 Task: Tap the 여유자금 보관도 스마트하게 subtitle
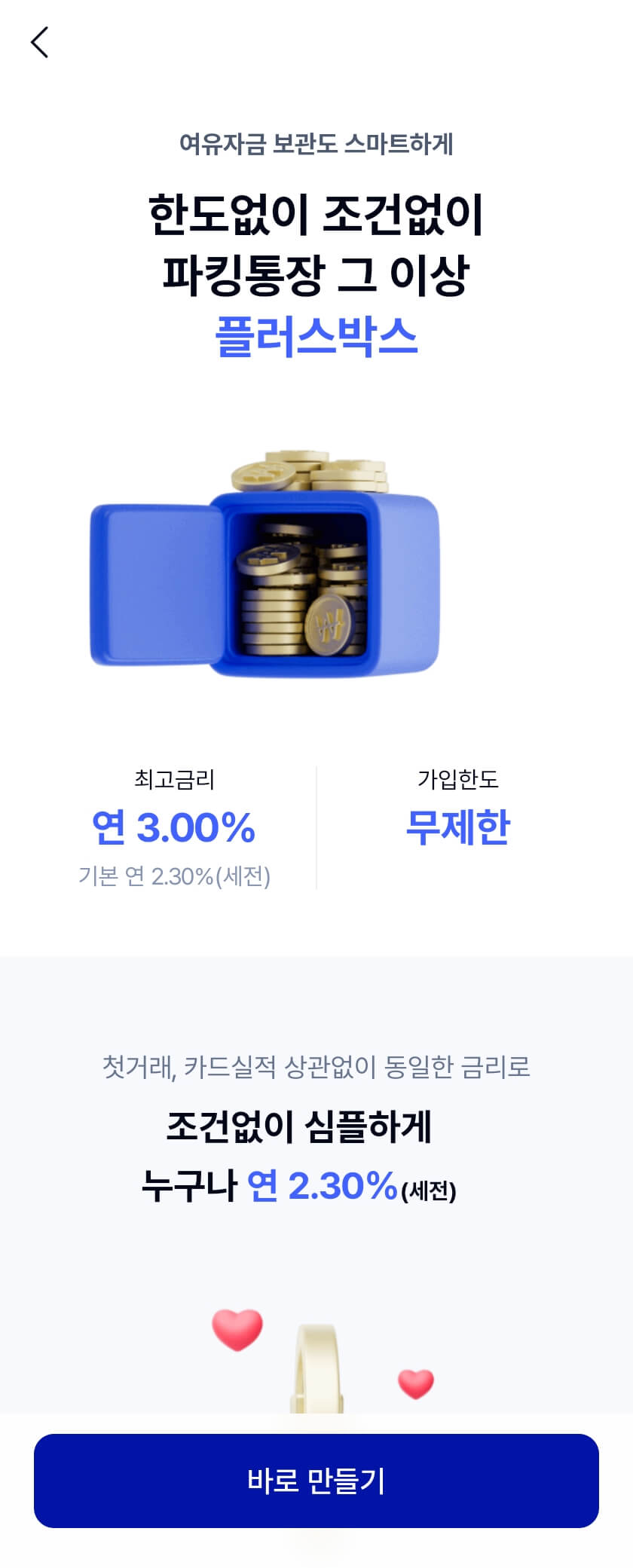318,143
